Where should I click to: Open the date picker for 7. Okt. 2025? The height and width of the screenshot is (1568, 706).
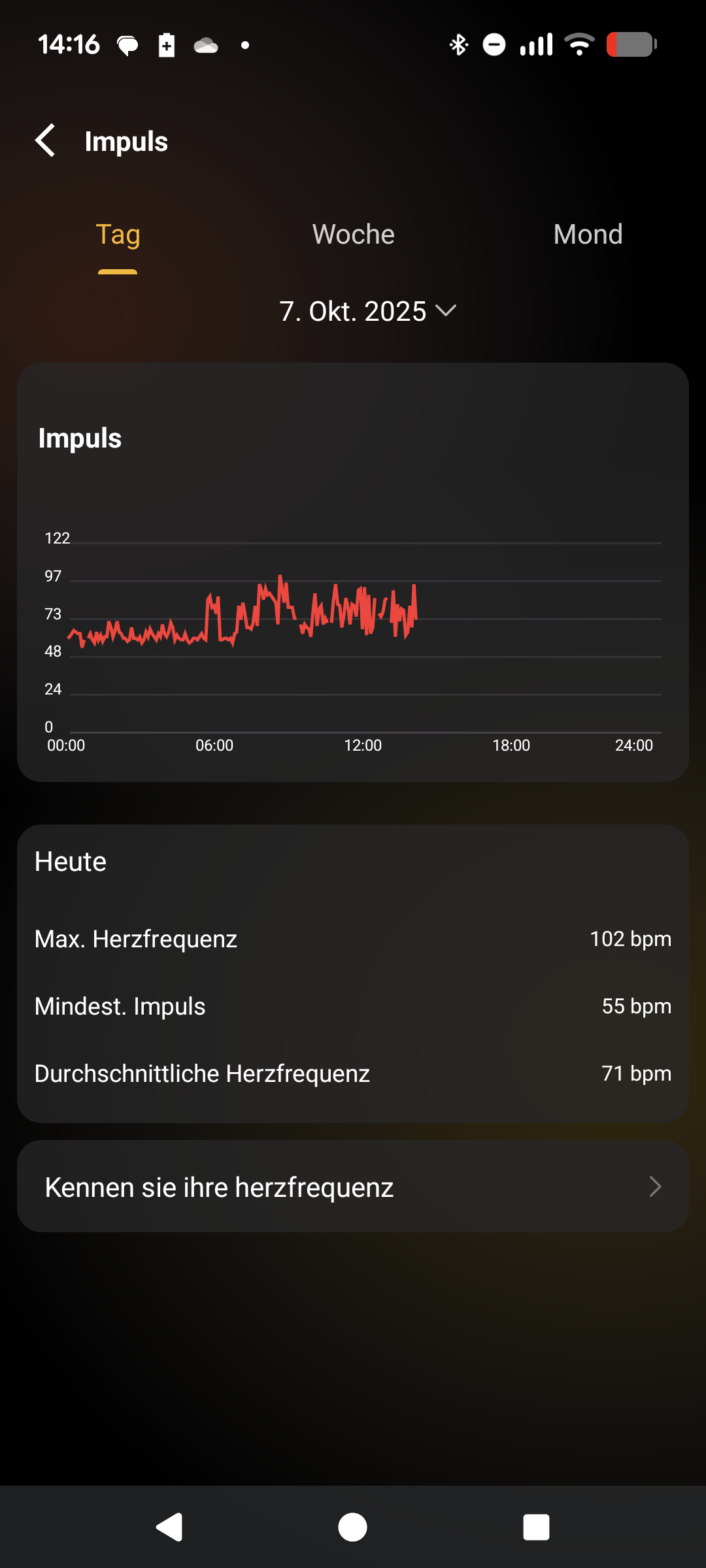click(367, 312)
